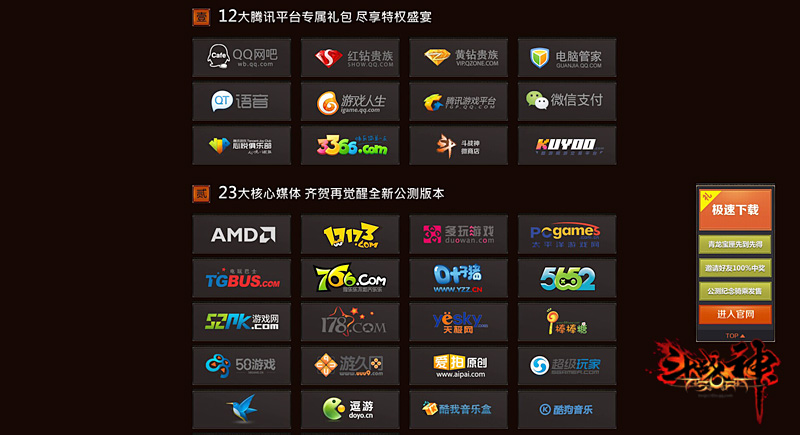Open the 爱拍原创 aipai.com tile

pos(459,366)
